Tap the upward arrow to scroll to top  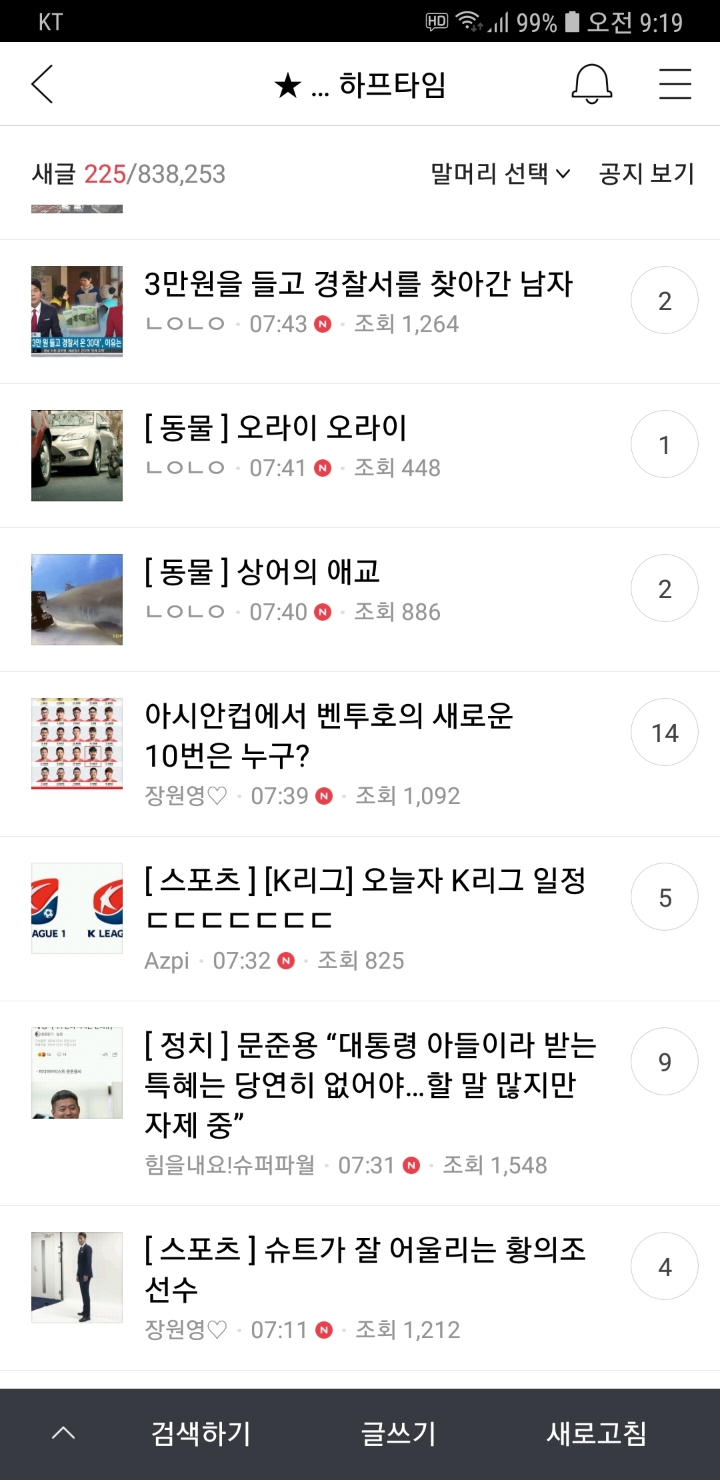(x=62, y=1432)
